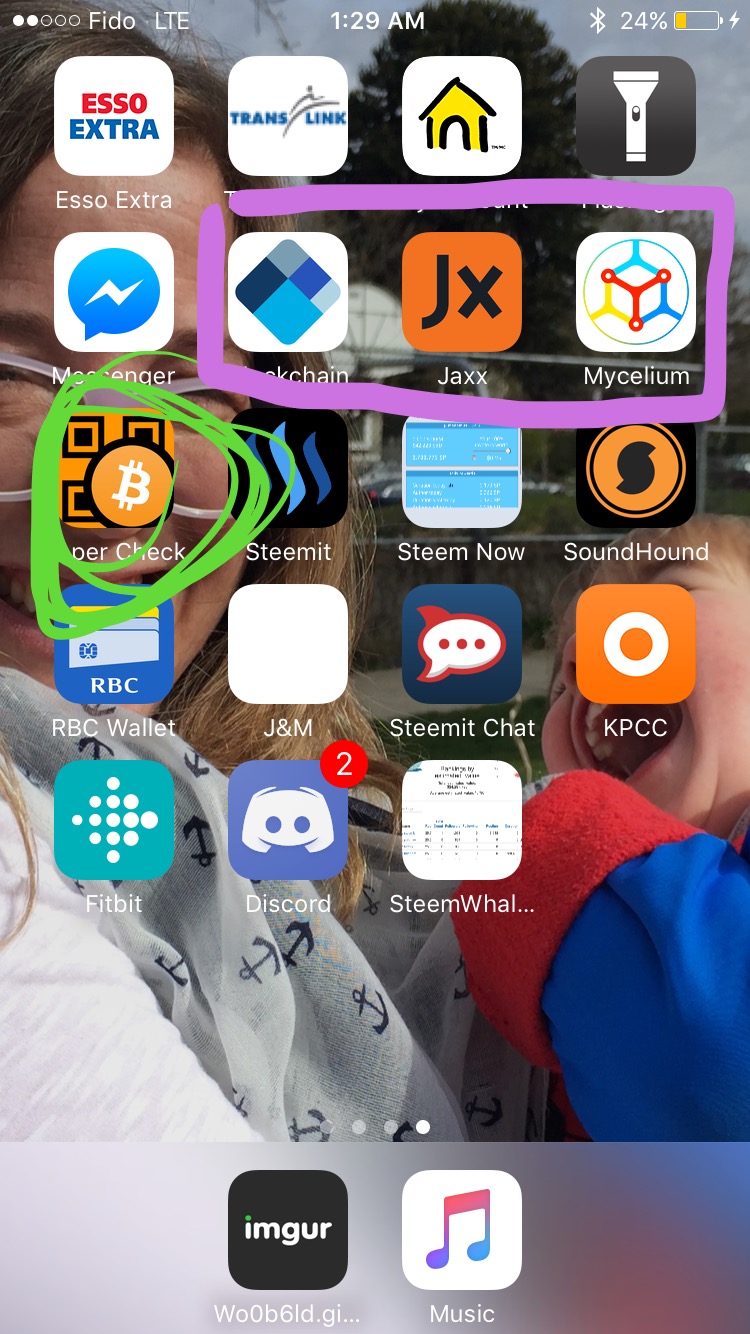Launch Steemit Chat
Screen dimensions: 750x1334
(x=462, y=644)
